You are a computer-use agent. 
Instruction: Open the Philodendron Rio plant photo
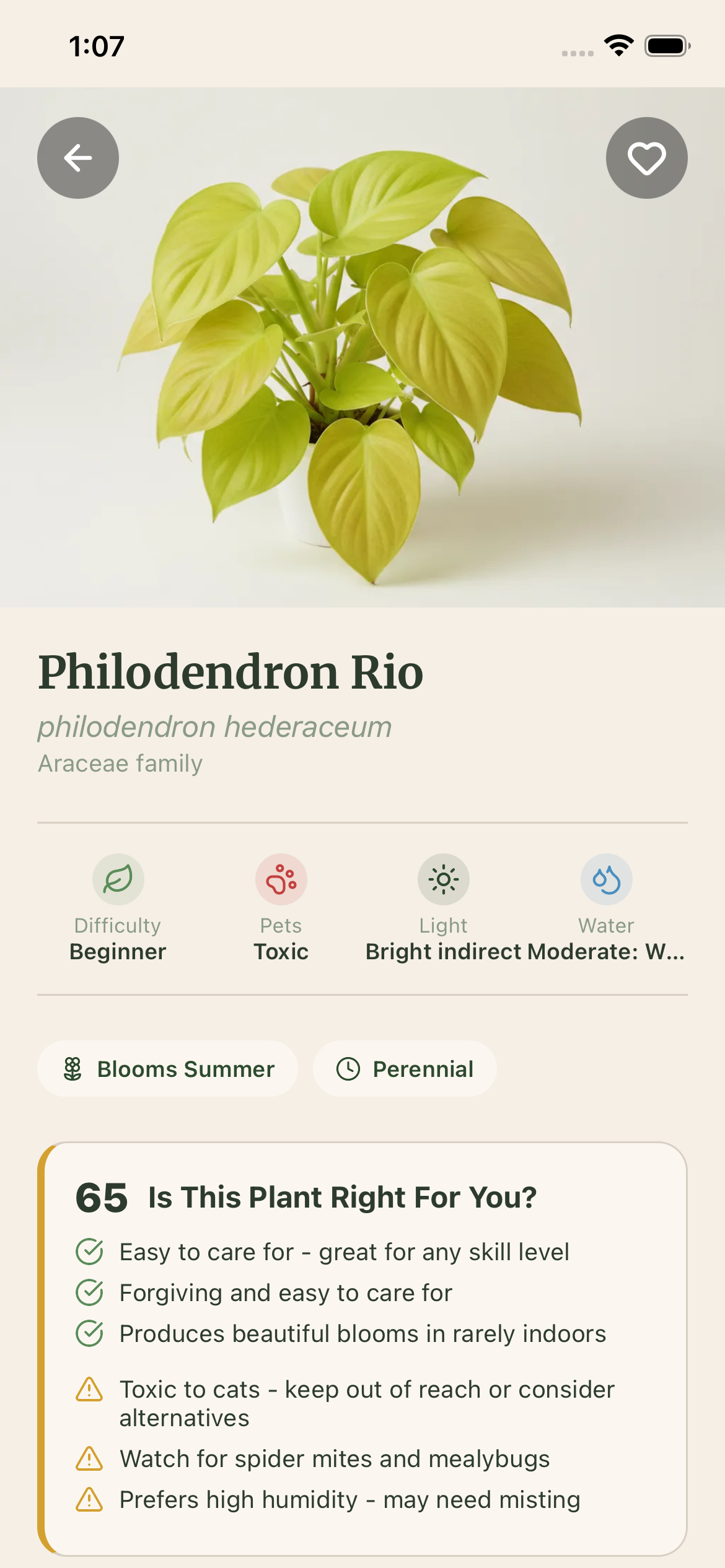[x=362, y=347]
